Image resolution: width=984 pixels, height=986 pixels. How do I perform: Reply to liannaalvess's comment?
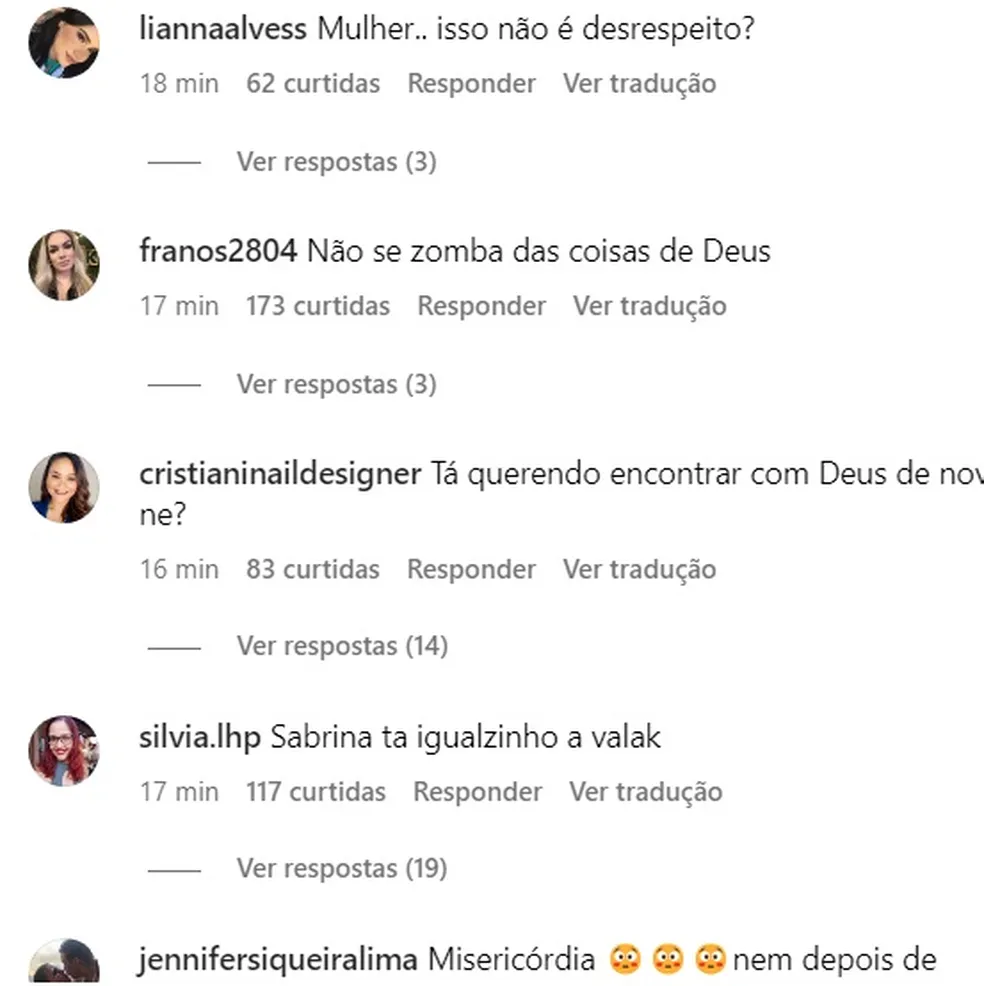point(471,83)
